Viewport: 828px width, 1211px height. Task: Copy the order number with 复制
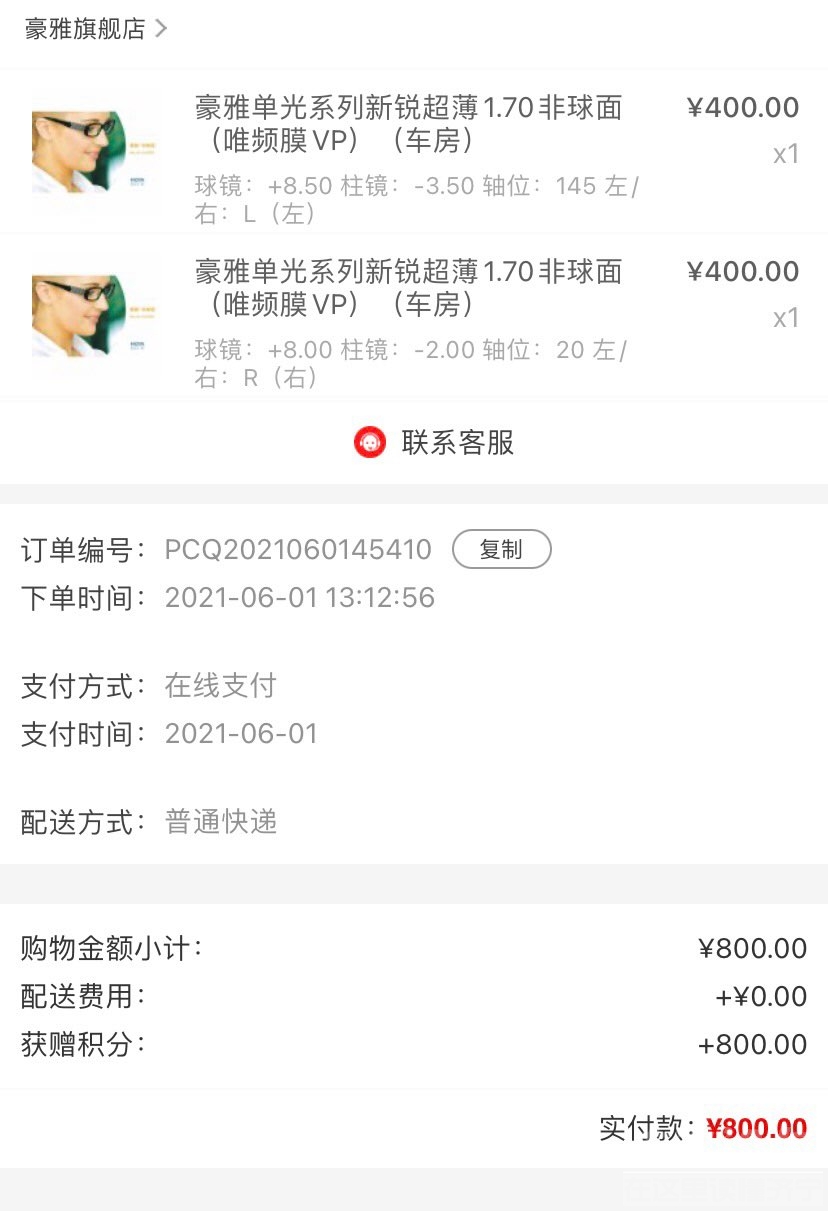pos(501,549)
